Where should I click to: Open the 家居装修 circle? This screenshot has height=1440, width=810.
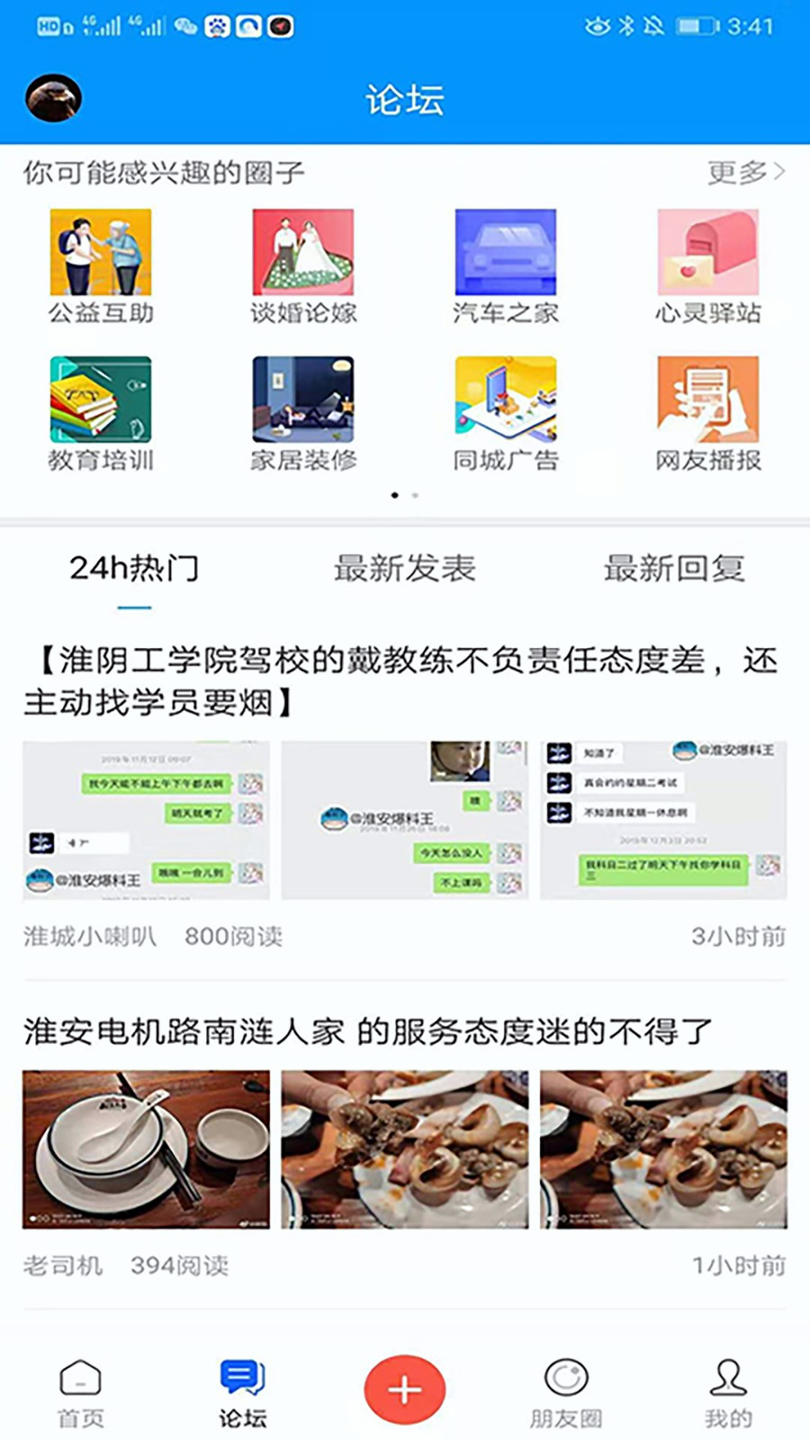click(303, 414)
